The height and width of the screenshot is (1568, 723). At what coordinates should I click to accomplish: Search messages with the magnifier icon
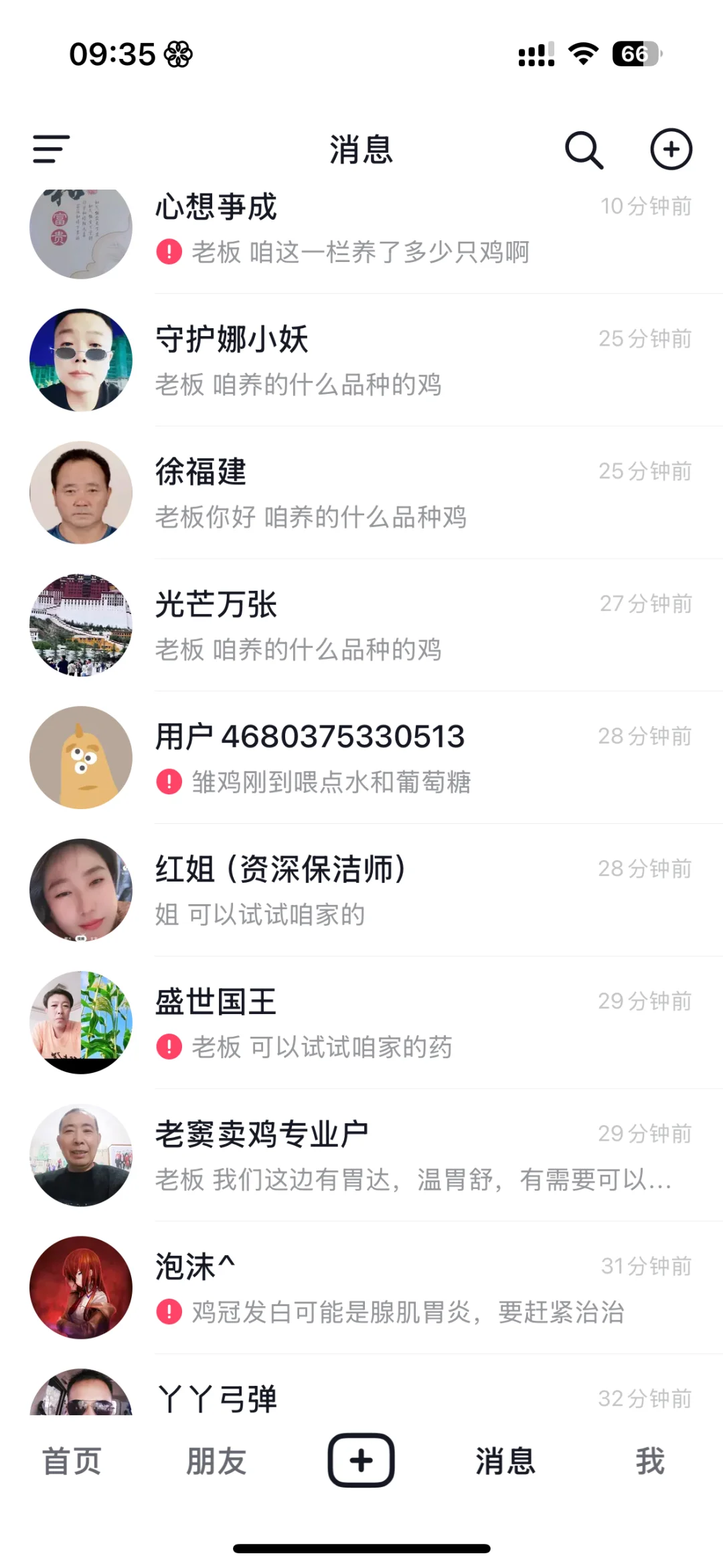coord(584,149)
